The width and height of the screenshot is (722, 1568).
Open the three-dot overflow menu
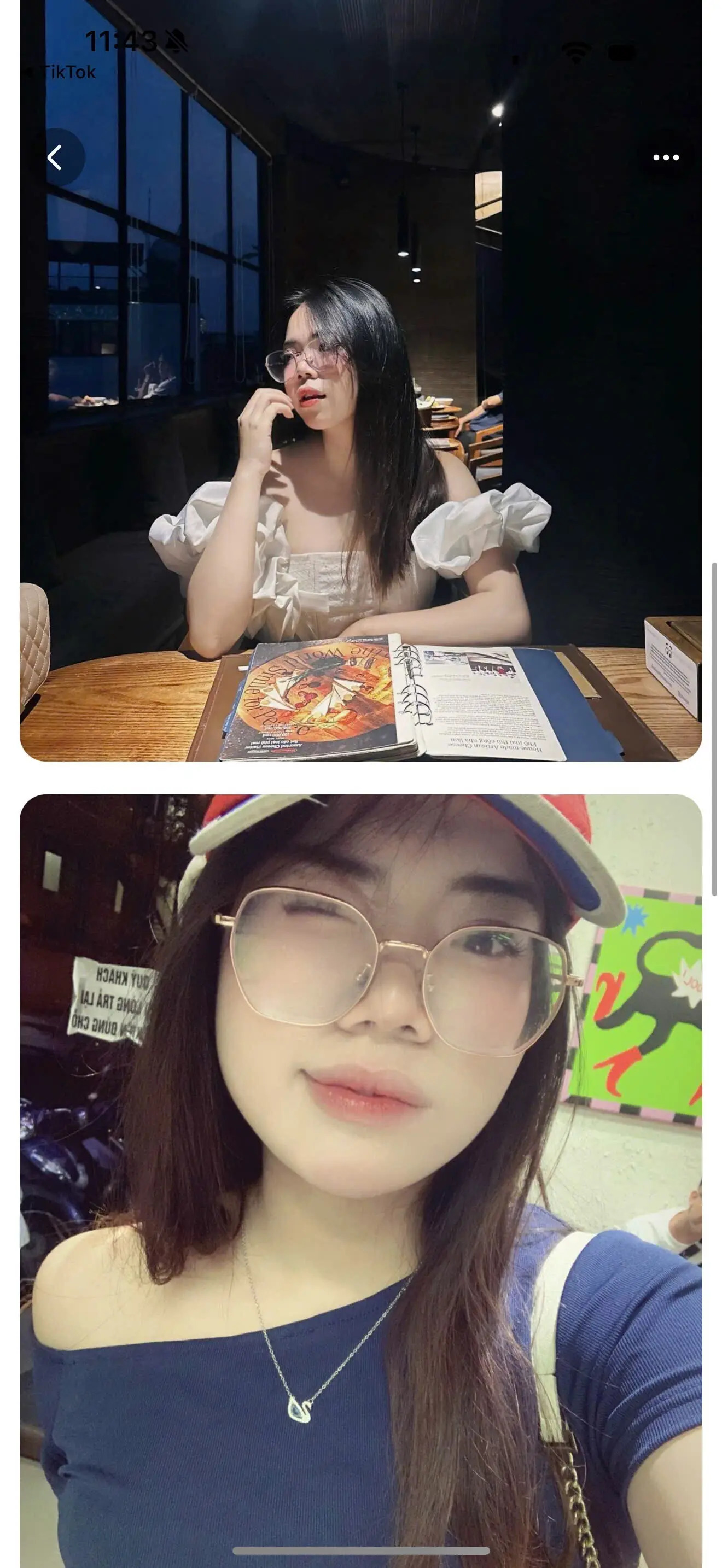[x=665, y=157]
